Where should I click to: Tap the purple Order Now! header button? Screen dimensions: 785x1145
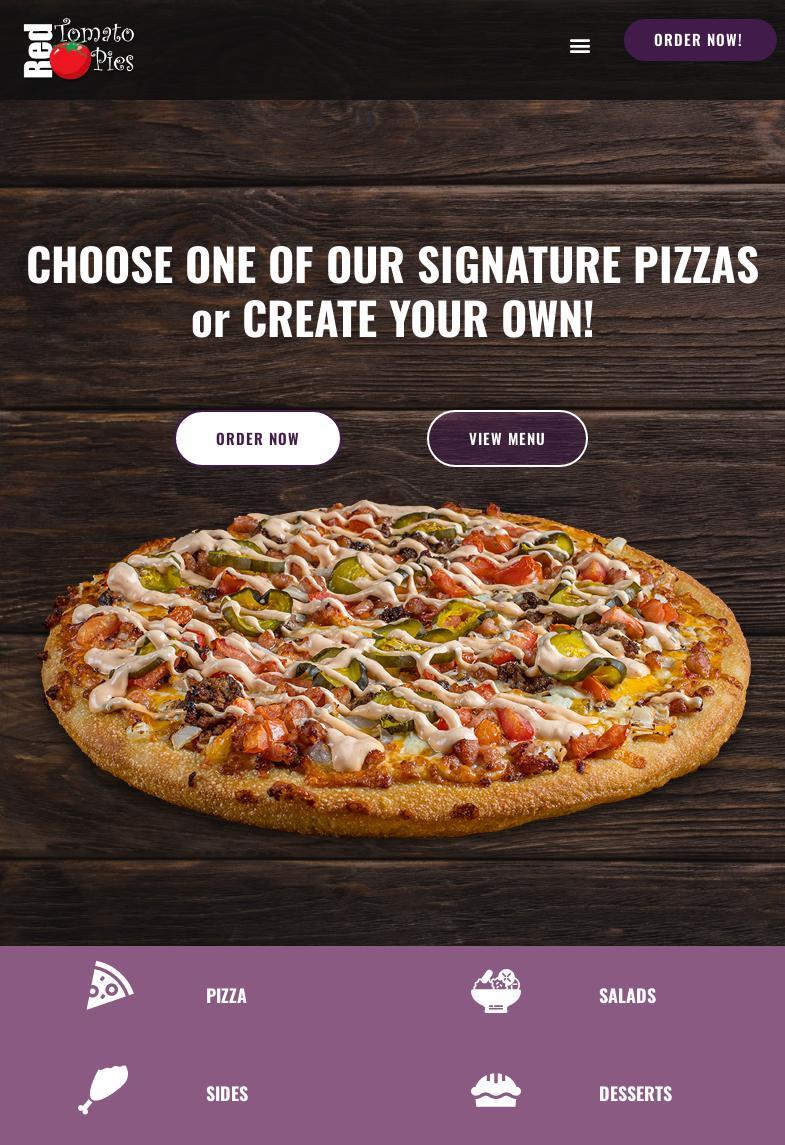(700, 40)
